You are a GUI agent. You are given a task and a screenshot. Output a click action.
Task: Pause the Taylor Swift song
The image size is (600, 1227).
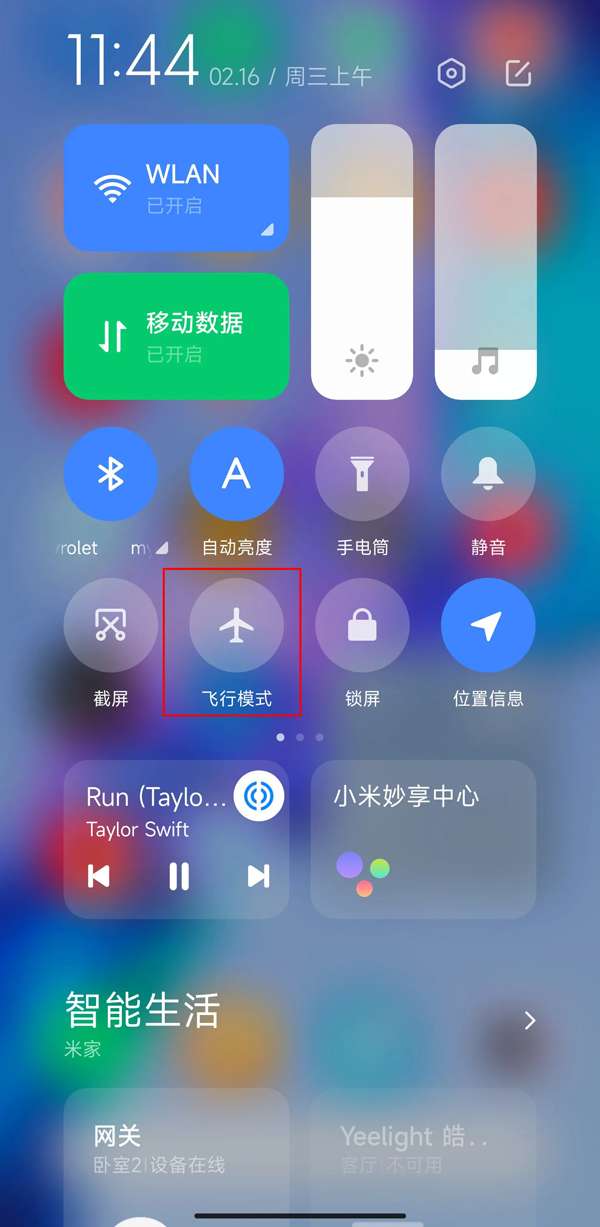click(179, 876)
